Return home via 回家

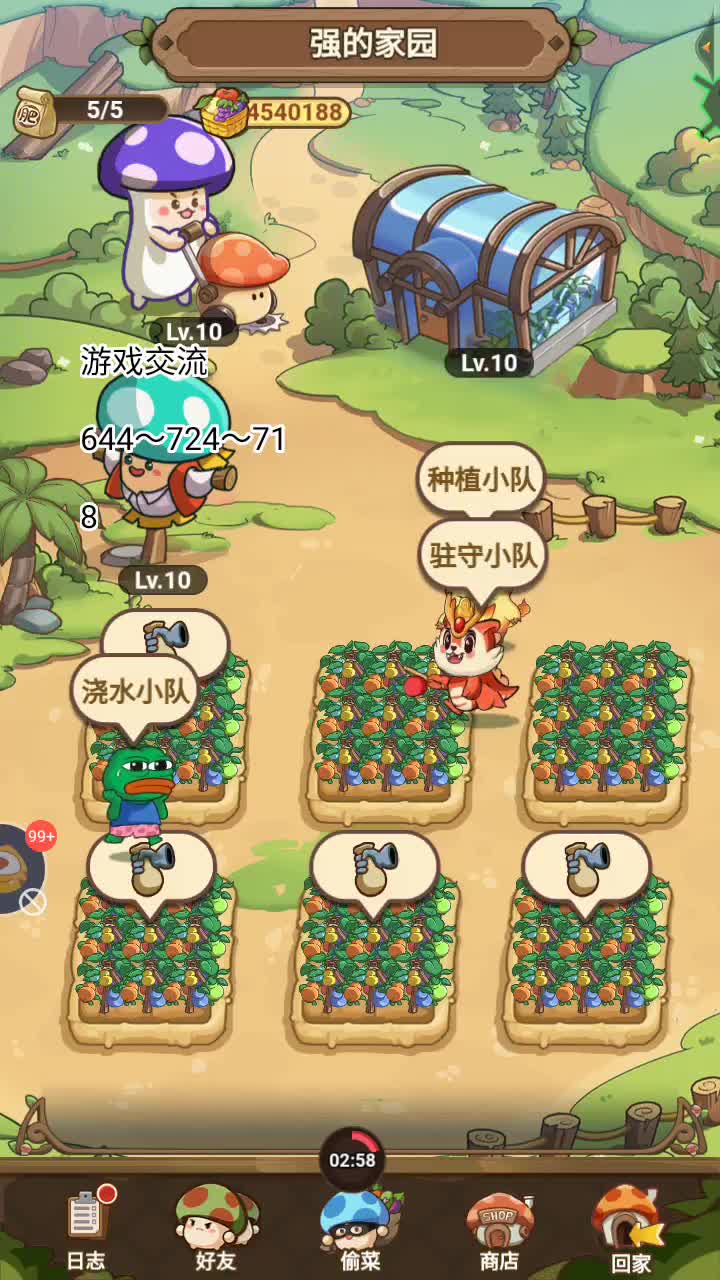click(630, 1228)
